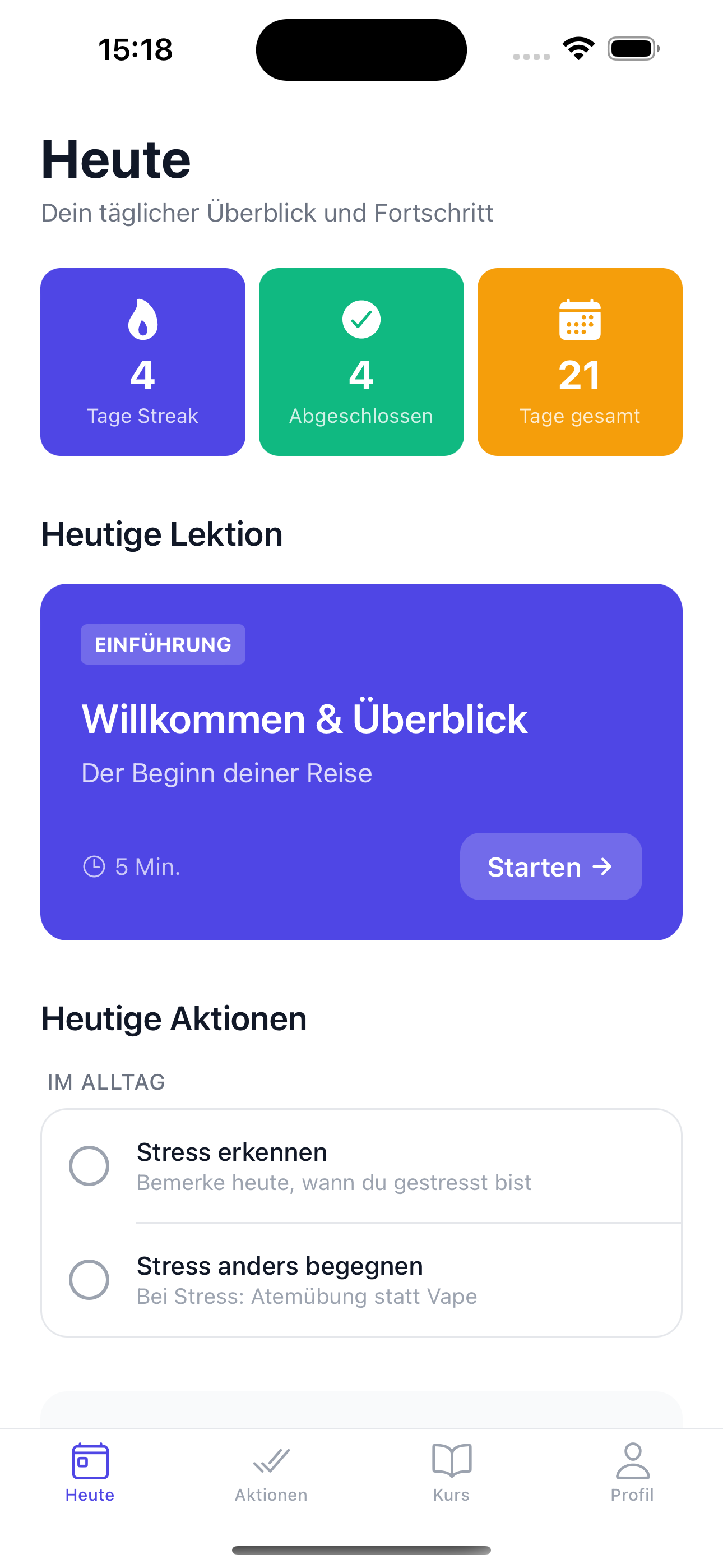Tap the checkmark icon on the Abgeschlossen card
The width and height of the screenshot is (723, 1568).
(361, 319)
